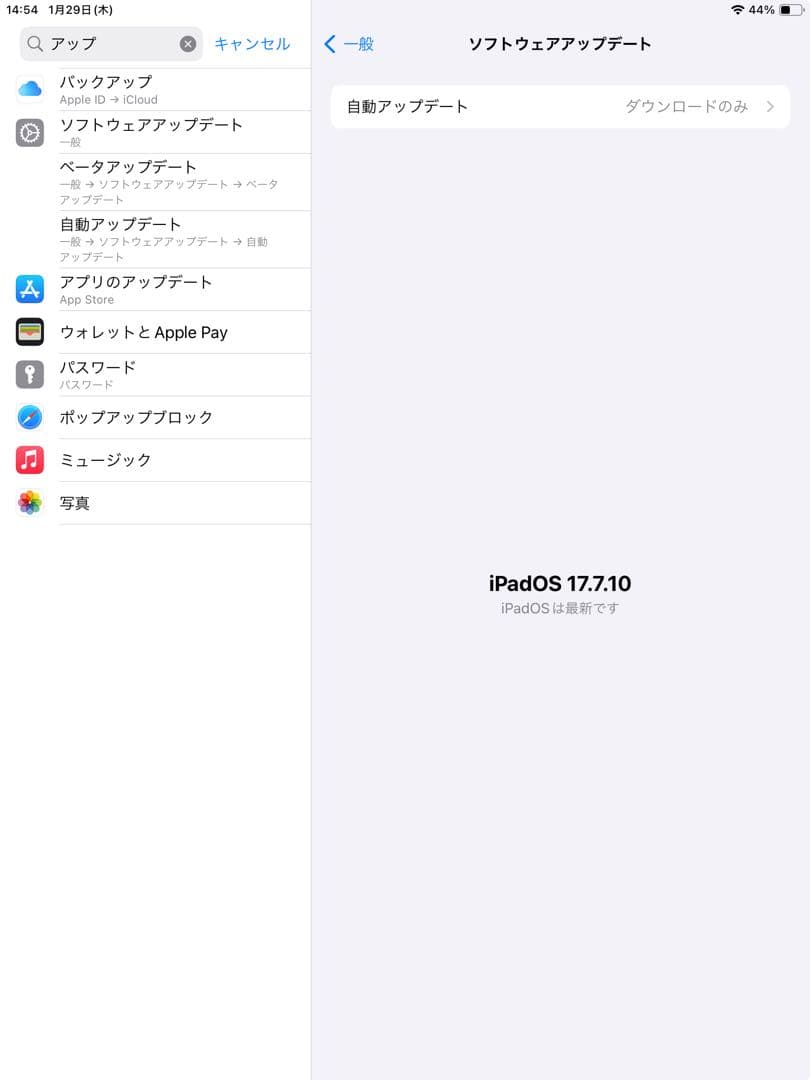810x1080 pixels.
Task: Open the iCloud Backup search result icon
Action: pos(28,89)
